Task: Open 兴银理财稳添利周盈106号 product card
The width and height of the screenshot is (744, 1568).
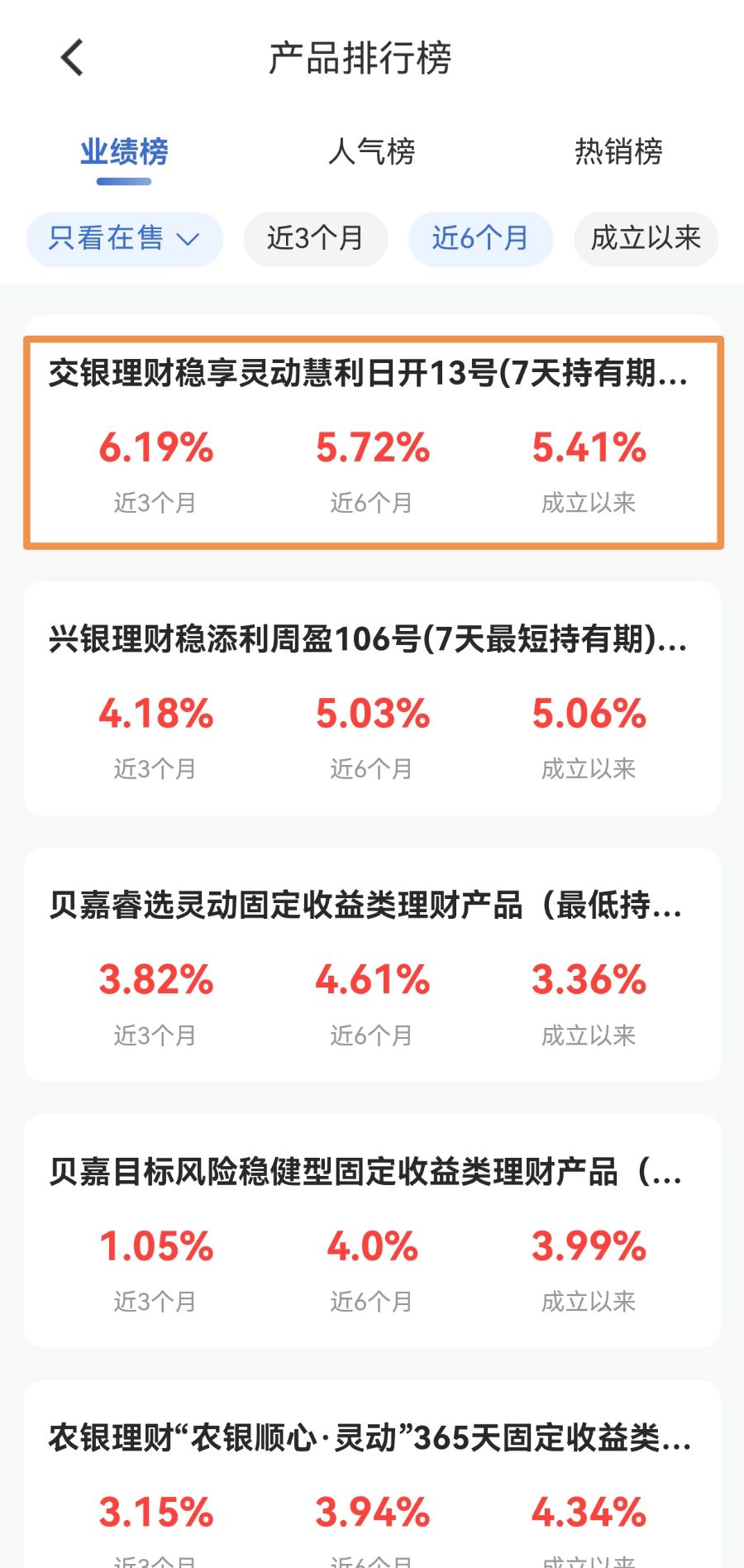Action: pyautogui.click(x=372, y=699)
